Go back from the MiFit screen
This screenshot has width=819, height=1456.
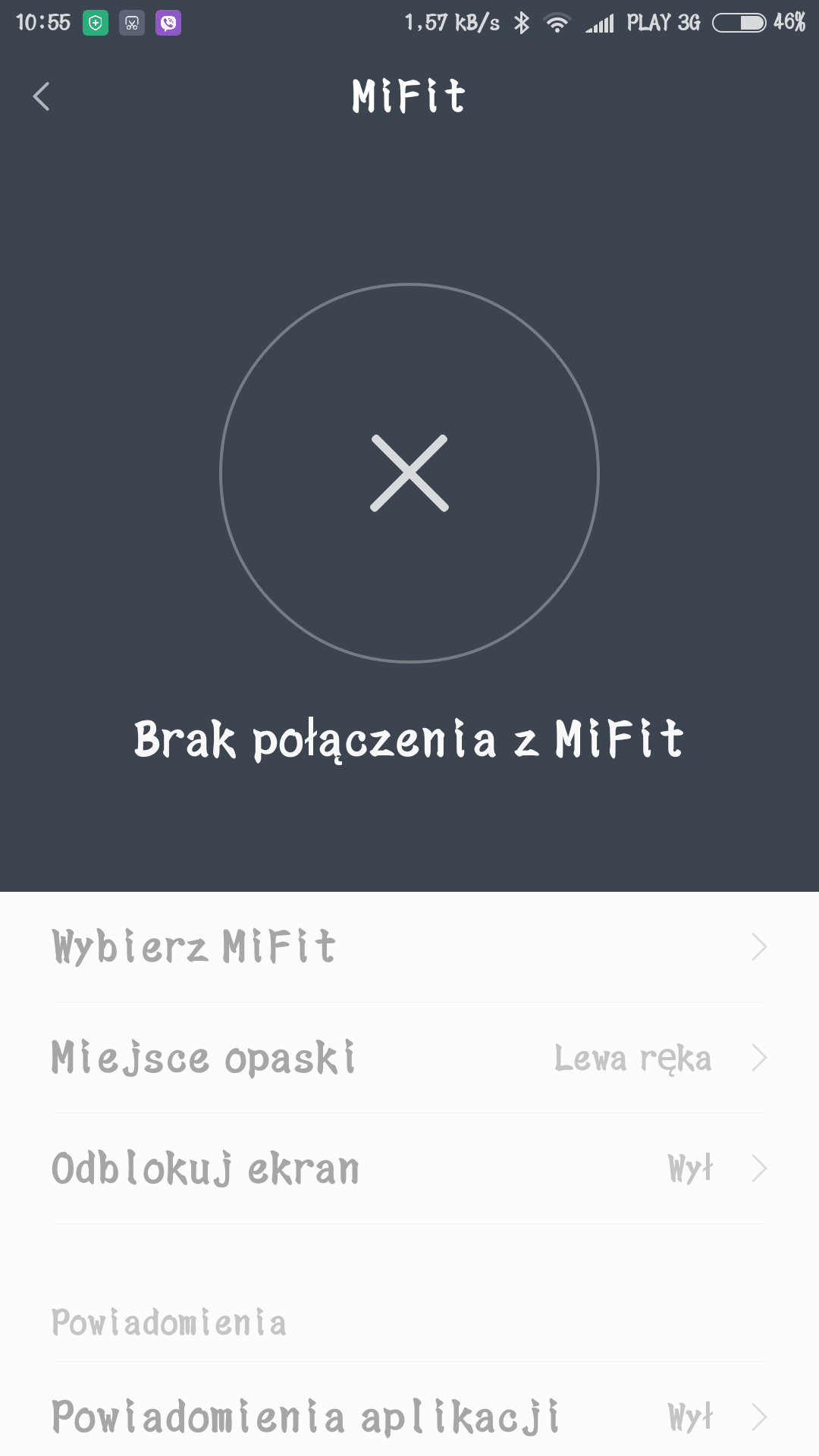click(42, 96)
